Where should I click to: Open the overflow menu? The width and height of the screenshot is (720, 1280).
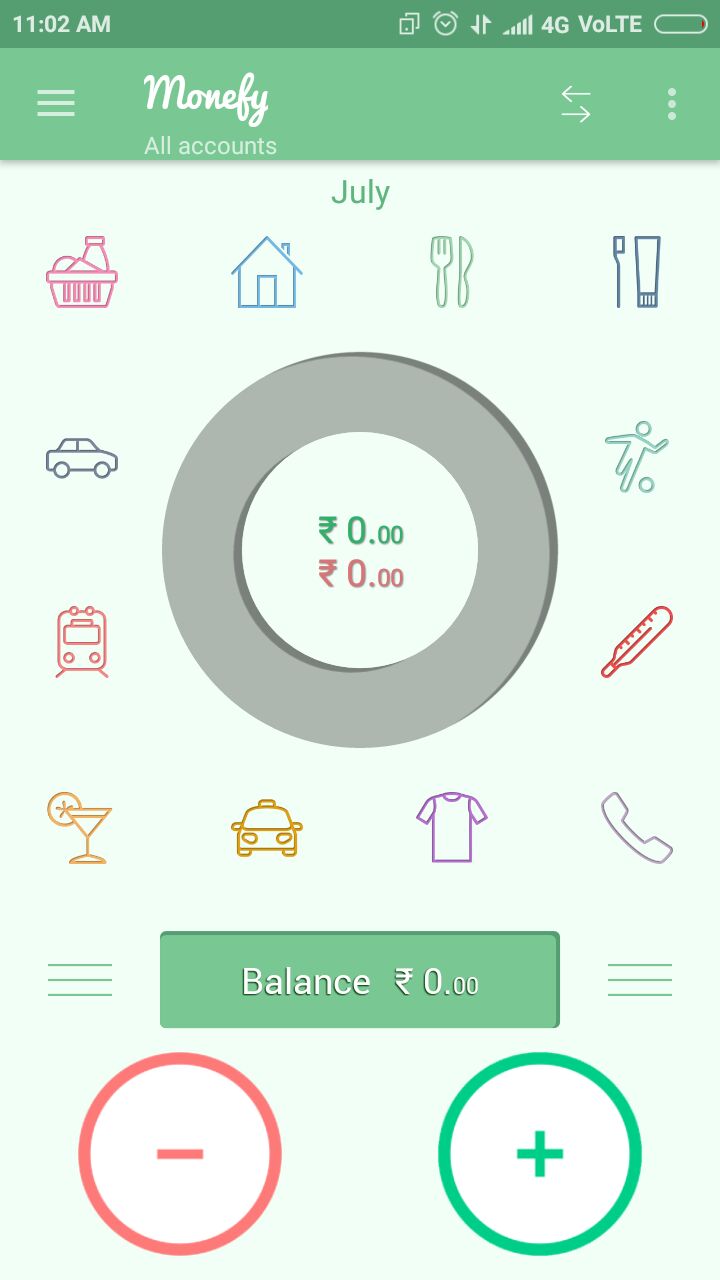[672, 104]
